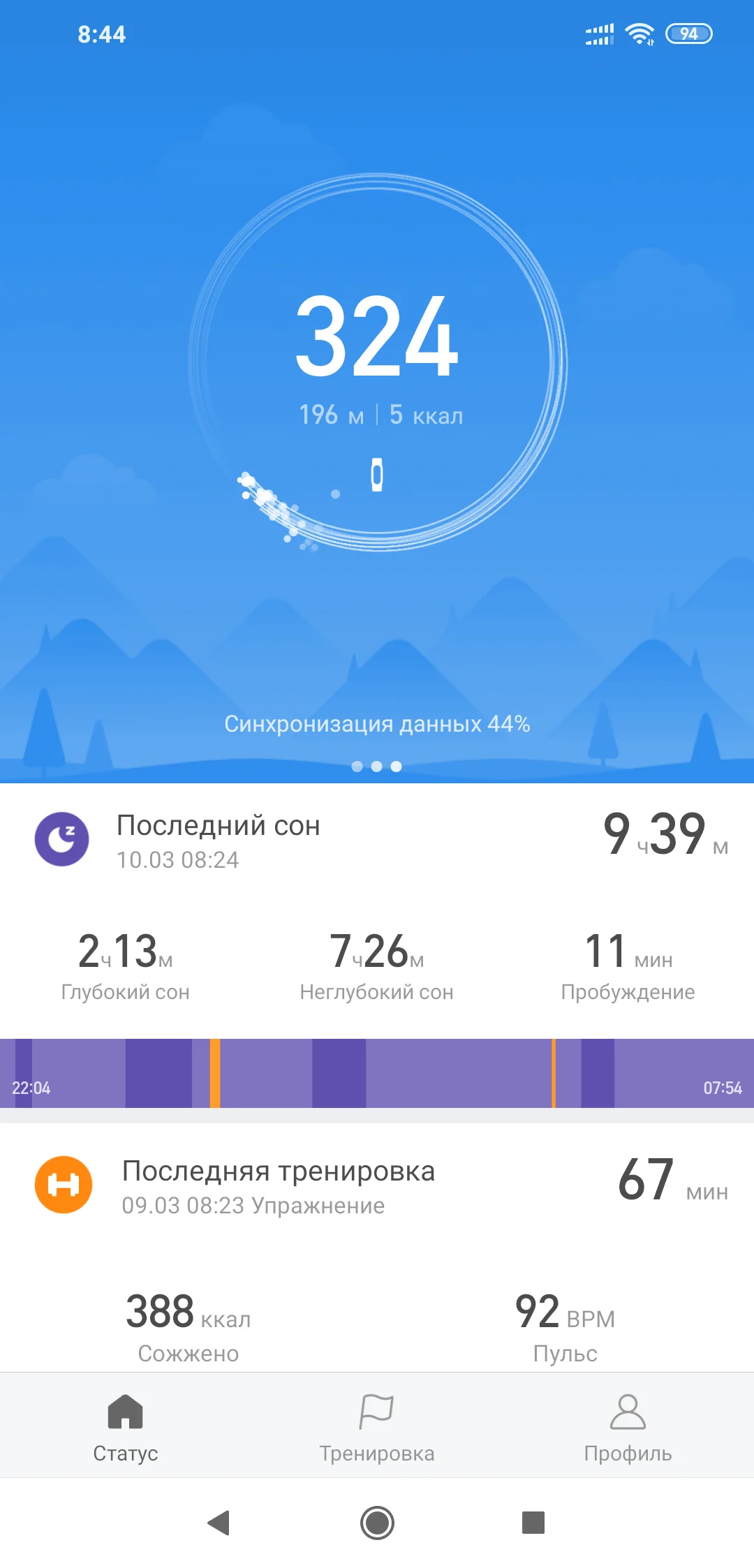Open Последний сон sleep summary
The image size is (754, 1568).
(x=219, y=826)
